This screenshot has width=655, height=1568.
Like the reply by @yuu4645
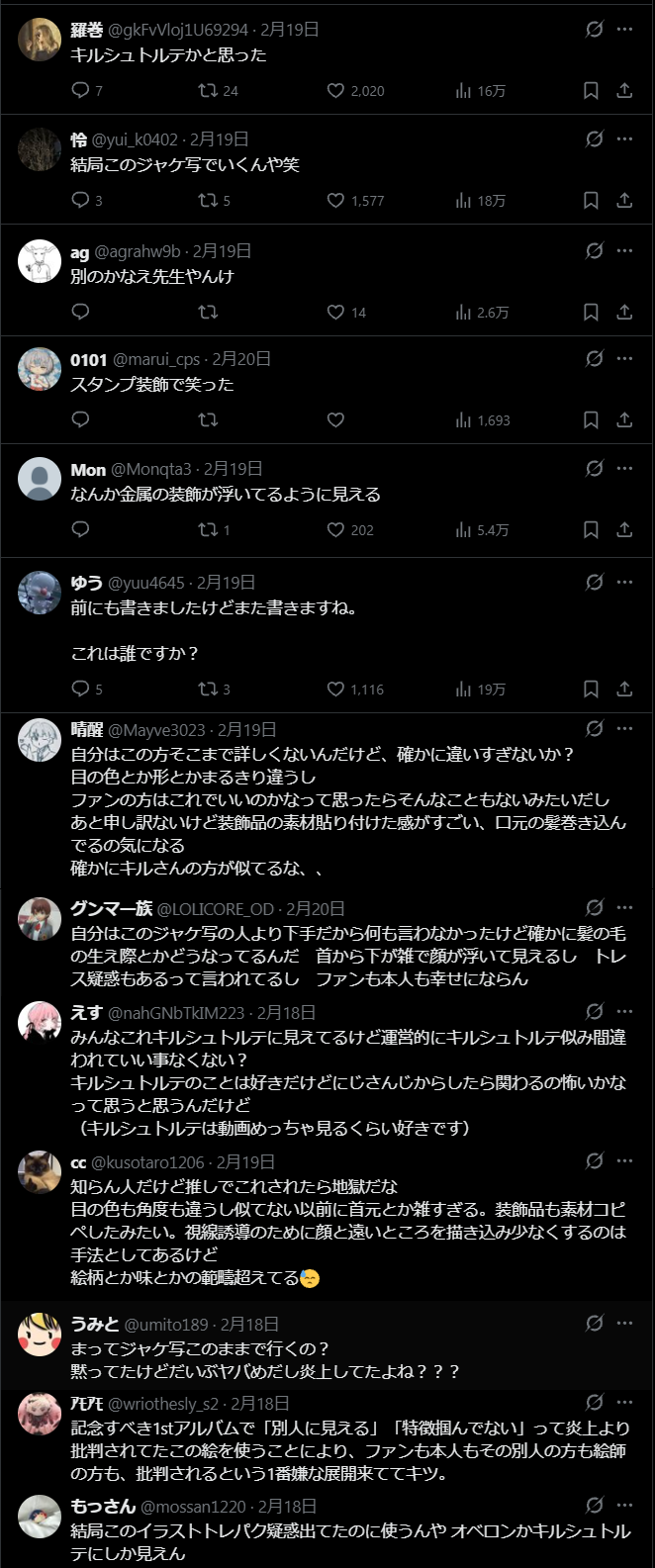[335, 689]
